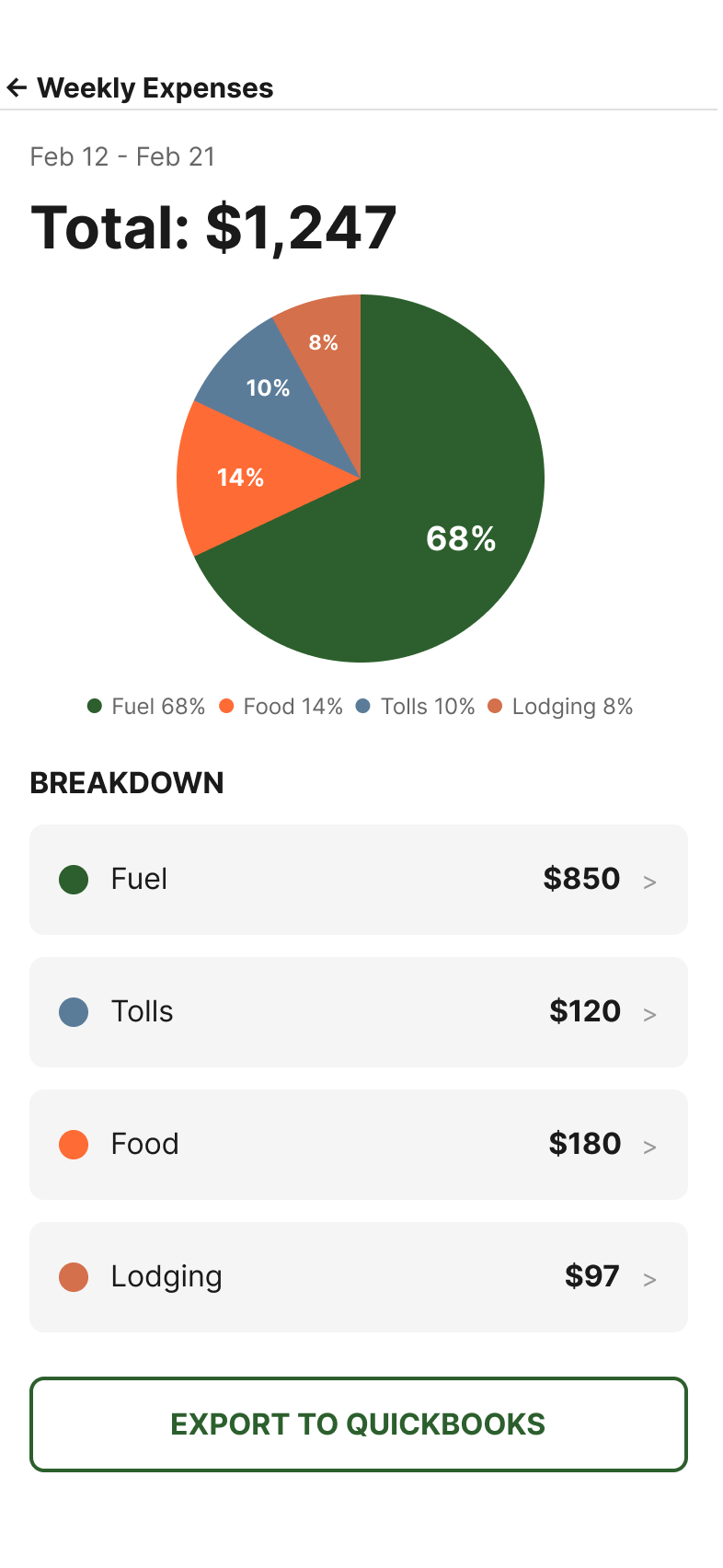Expand the Fuel breakdown row chevron

pyautogui.click(x=650, y=881)
